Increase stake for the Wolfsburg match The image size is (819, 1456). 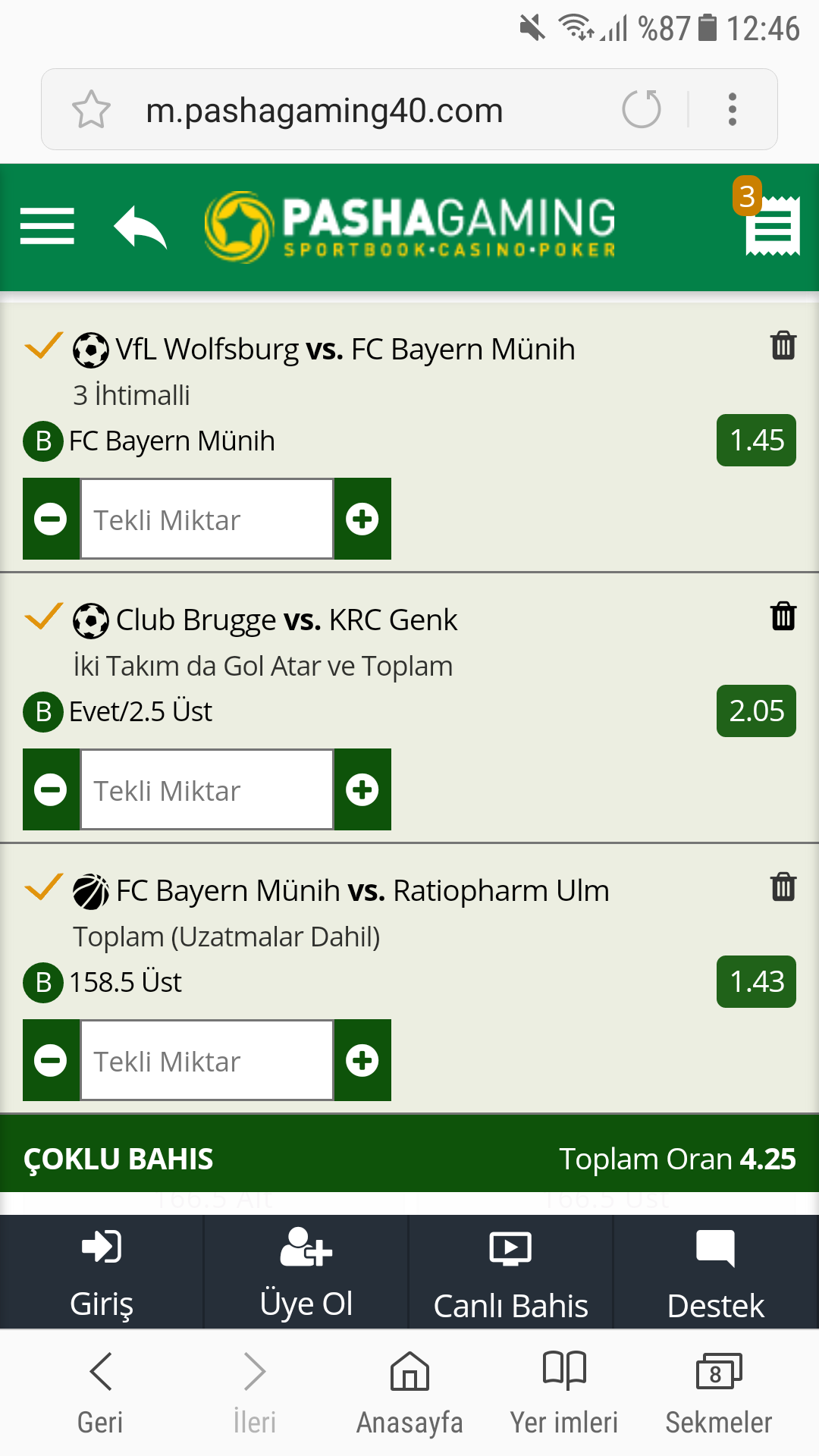tap(362, 519)
